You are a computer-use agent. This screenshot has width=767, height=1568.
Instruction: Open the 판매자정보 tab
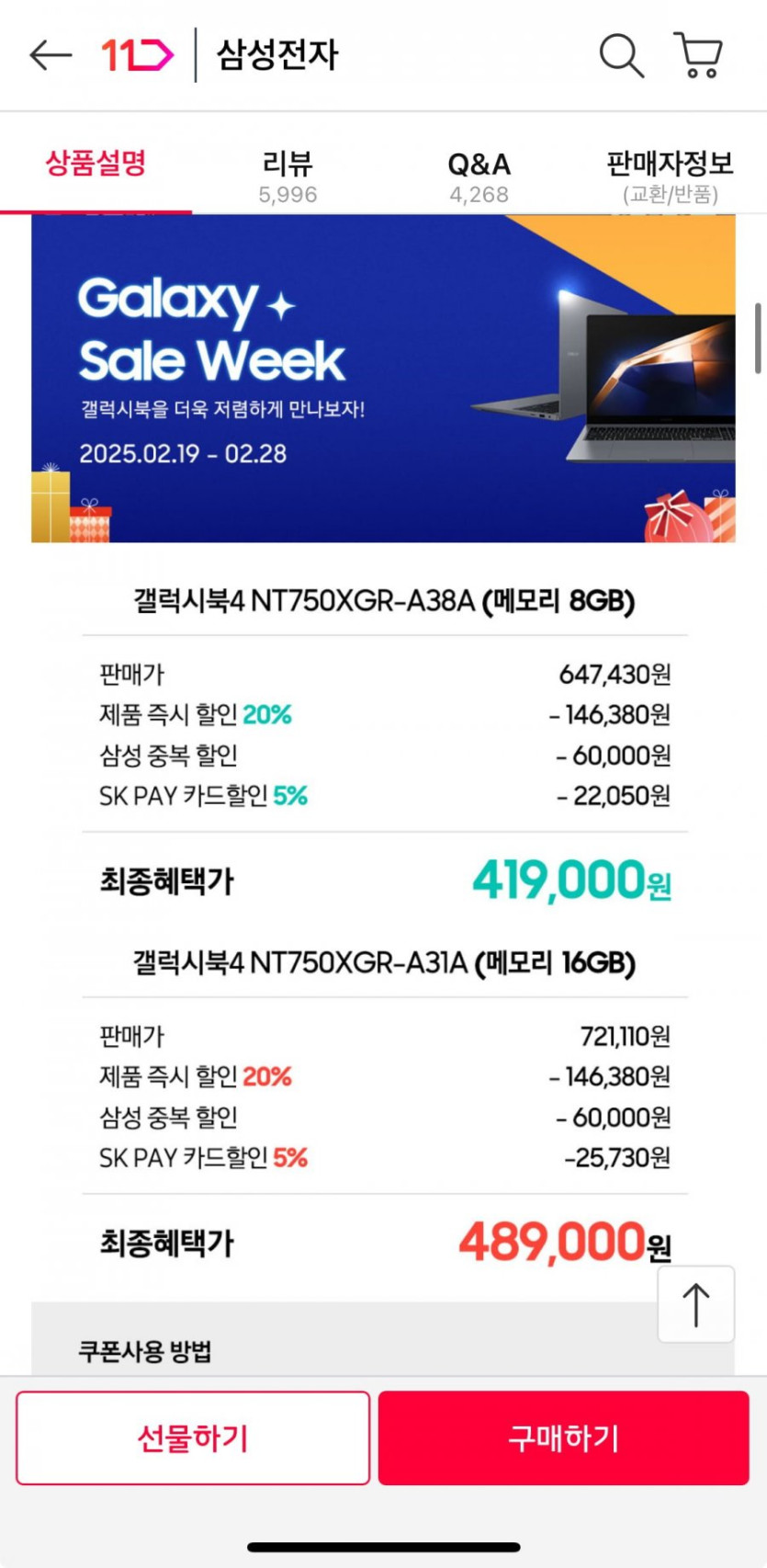[670, 176]
